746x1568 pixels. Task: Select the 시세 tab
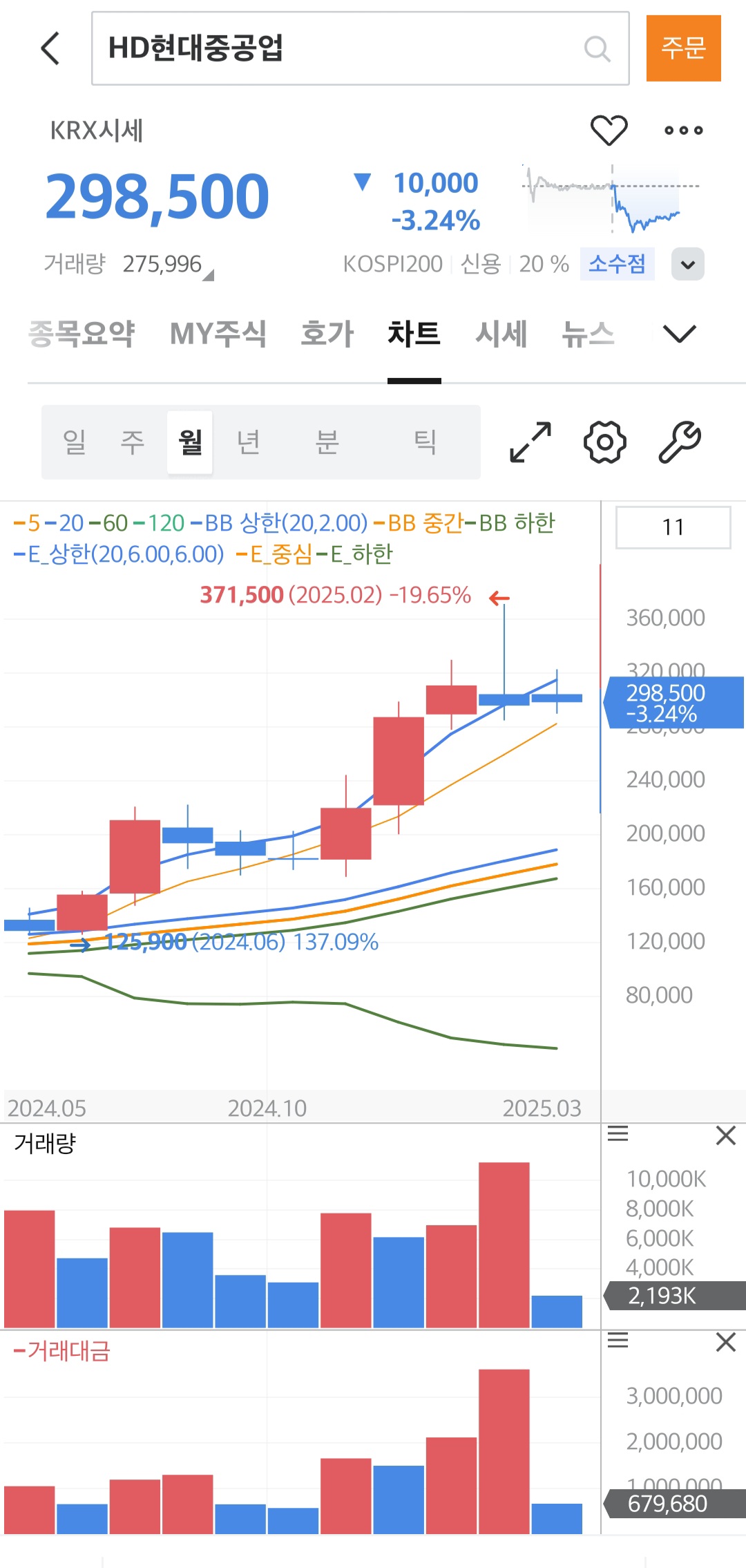point(501,334)
